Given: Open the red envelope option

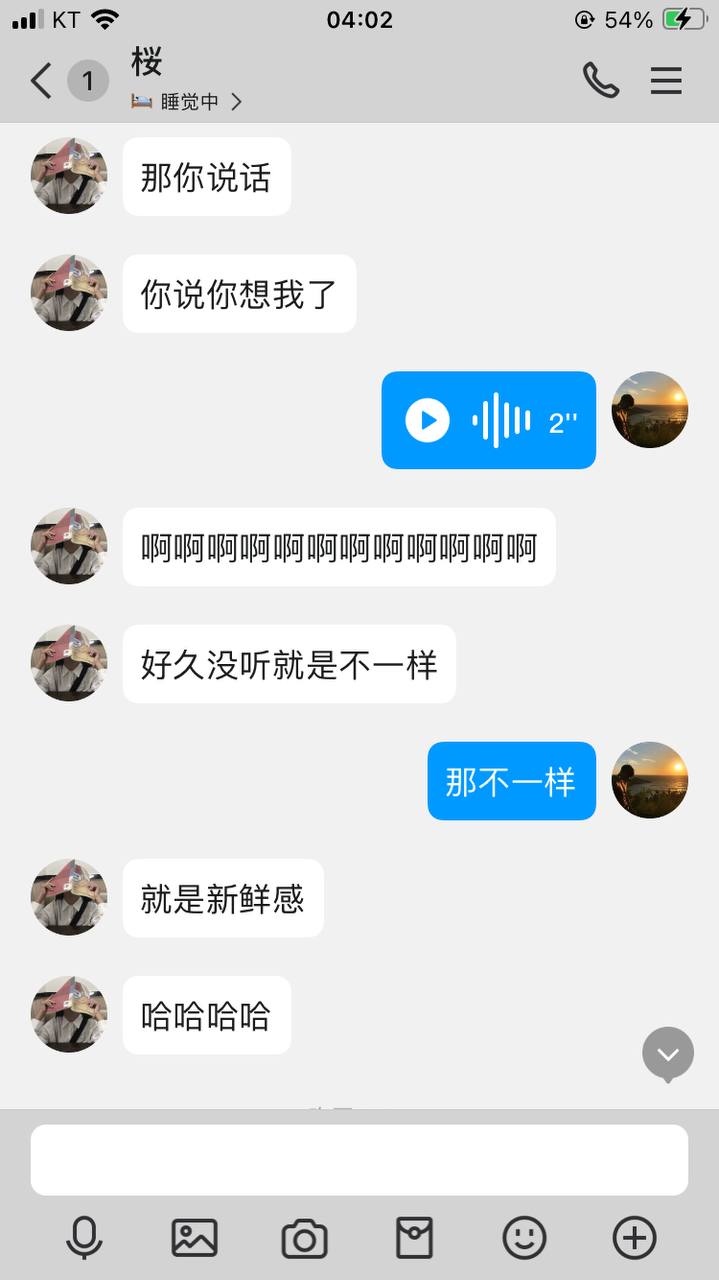Looking at the screenshot, I should [x=414, y=1238].
